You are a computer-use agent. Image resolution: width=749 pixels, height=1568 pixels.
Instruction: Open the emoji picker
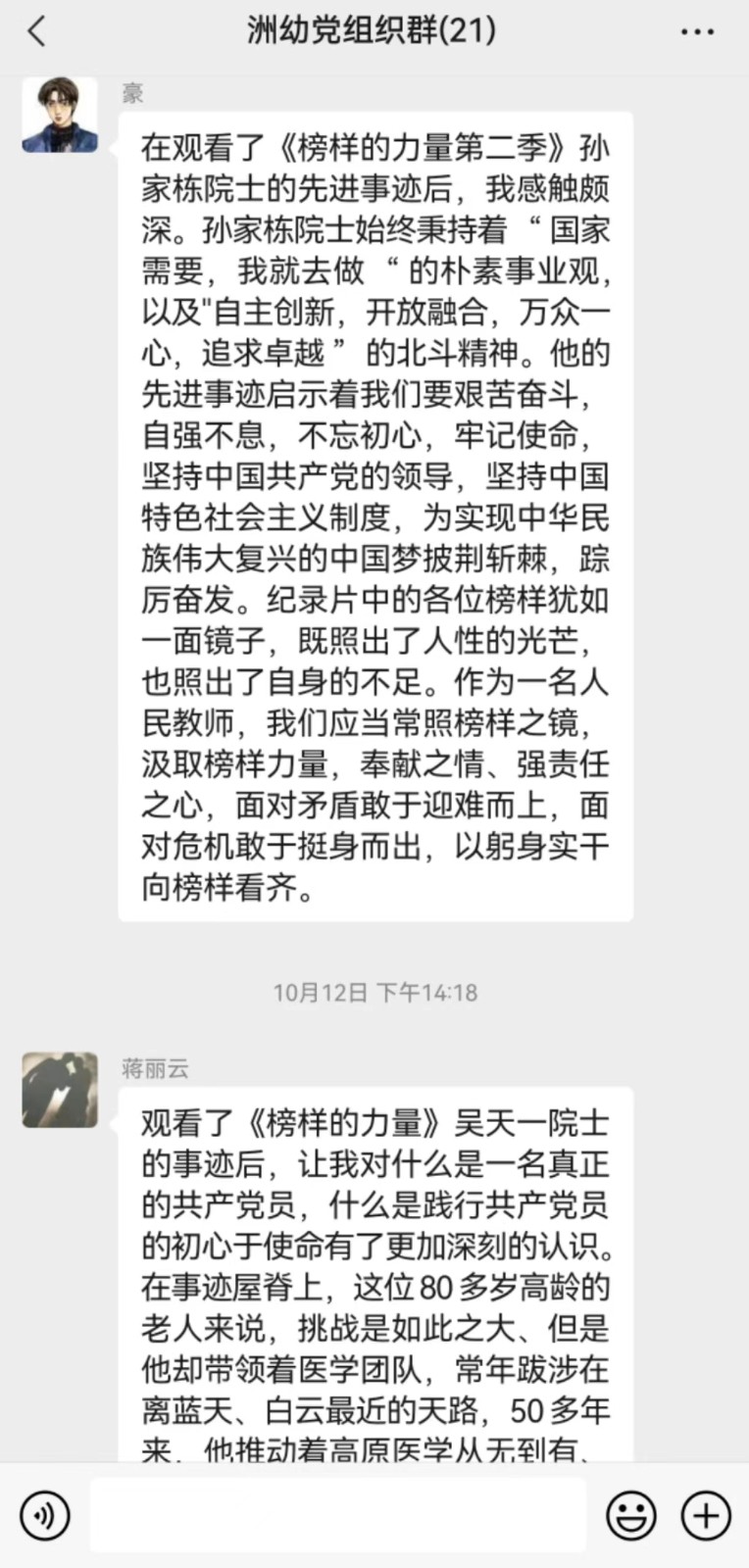tap(630, 1516)
